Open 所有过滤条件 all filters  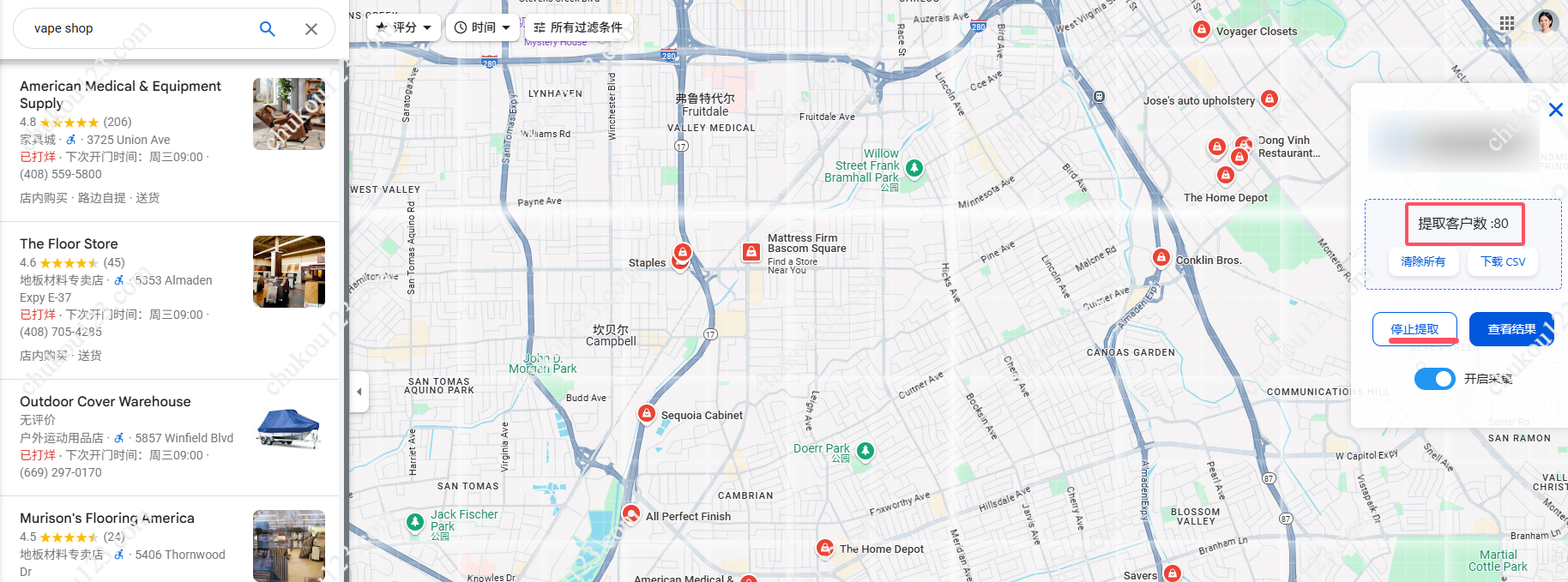[579, 27]
